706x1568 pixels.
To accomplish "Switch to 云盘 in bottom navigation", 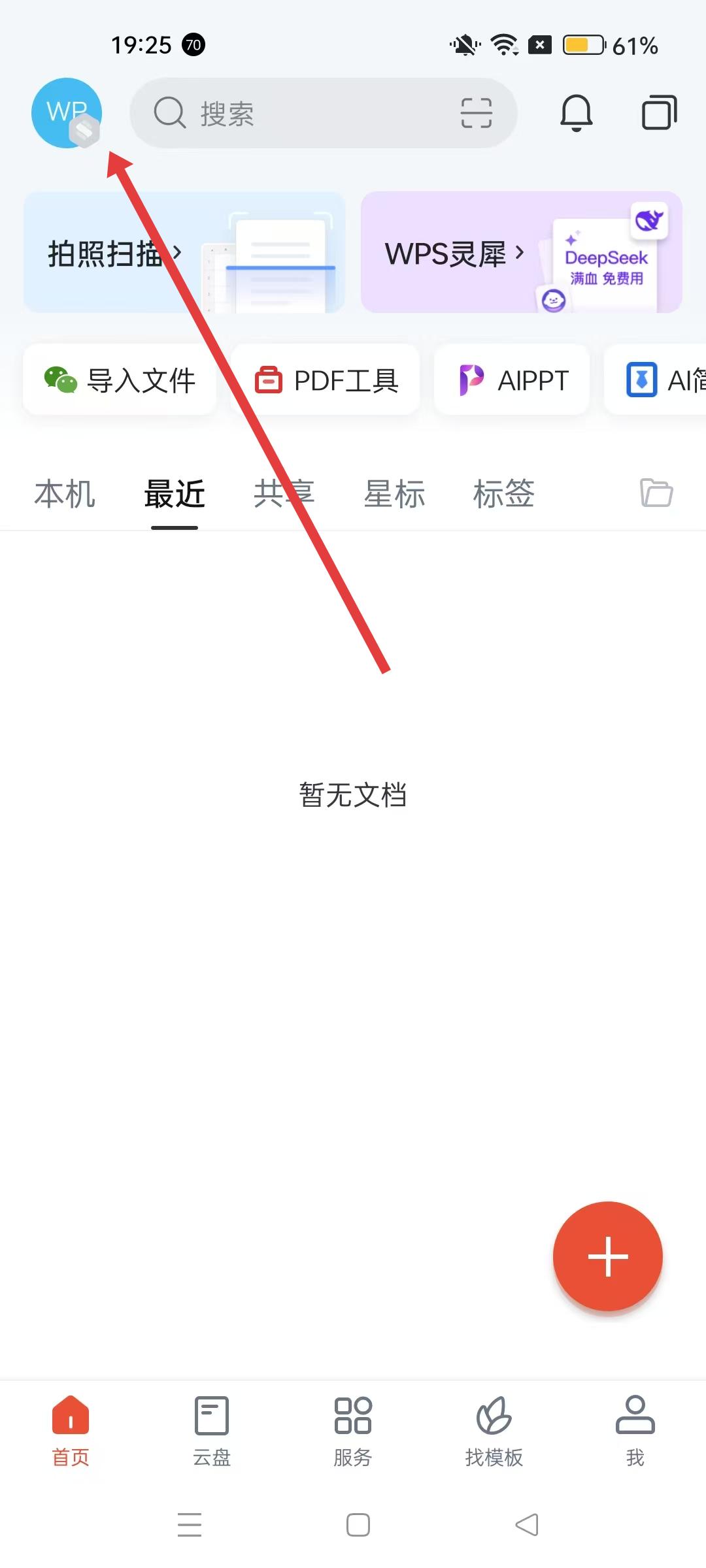I will click(212, 1431).
